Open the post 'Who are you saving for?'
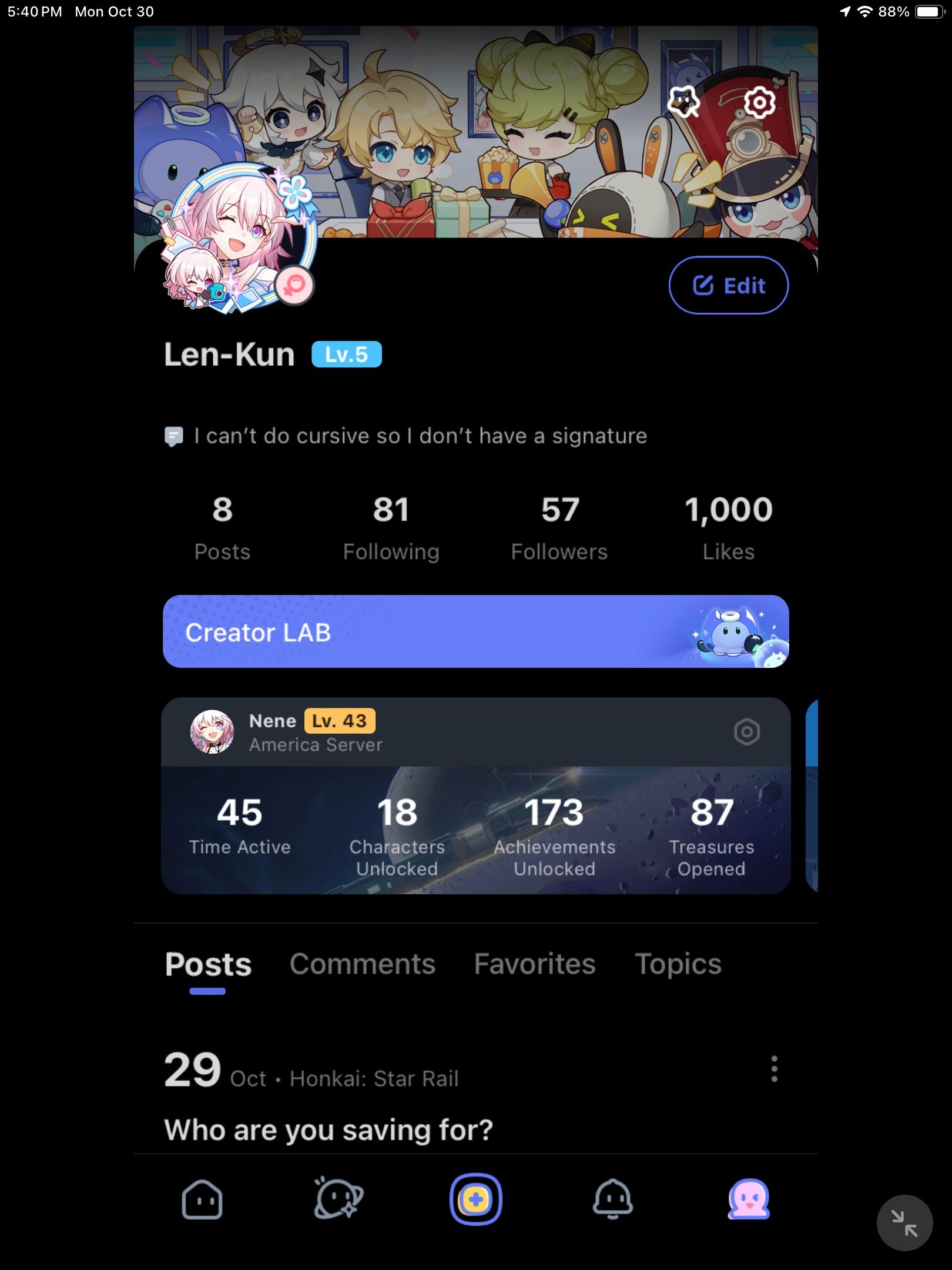 click(328, 1129)
